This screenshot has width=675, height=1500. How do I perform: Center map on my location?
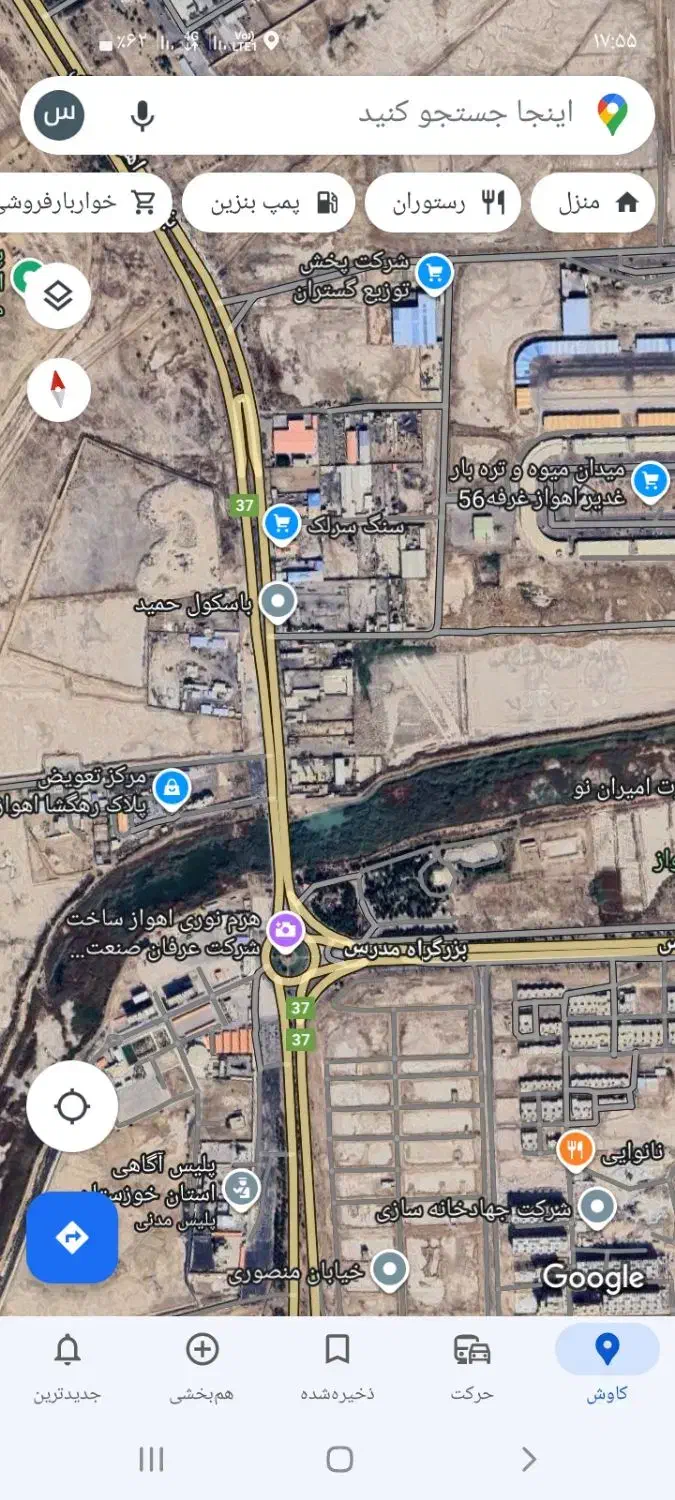(x=72, y=1106)
